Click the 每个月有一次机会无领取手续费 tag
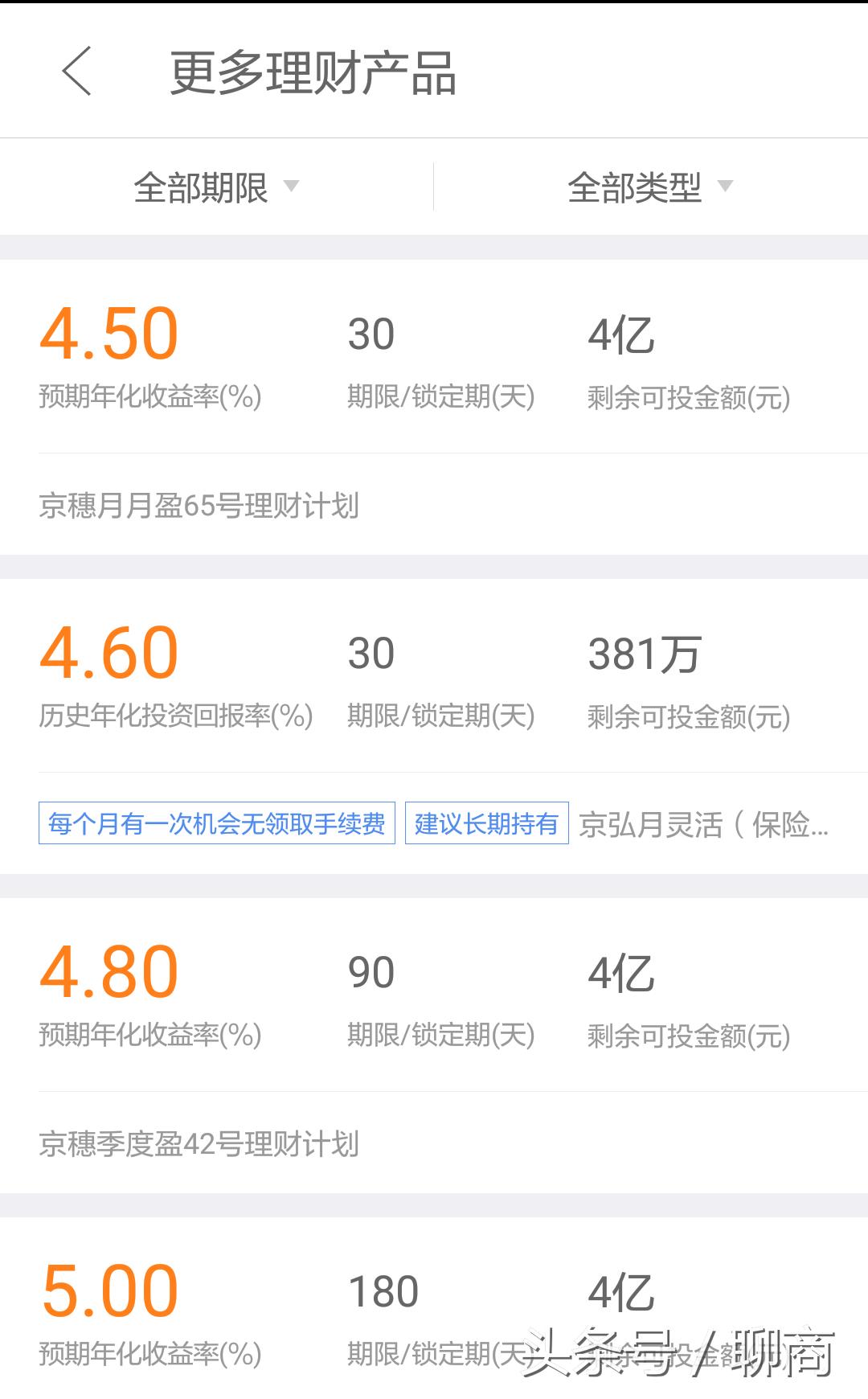Screen dimensions: 868x1399 pos(218,823)
